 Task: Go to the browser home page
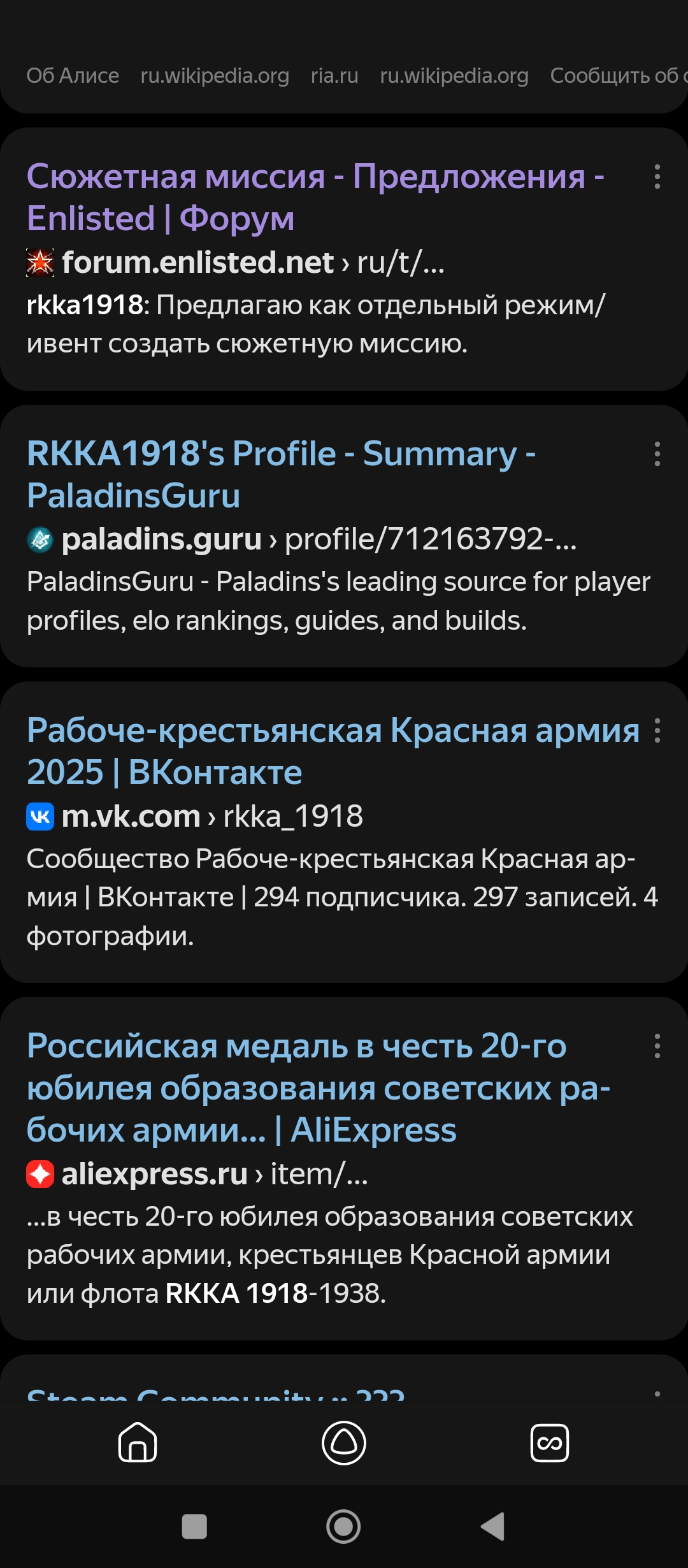point(138,1442)
